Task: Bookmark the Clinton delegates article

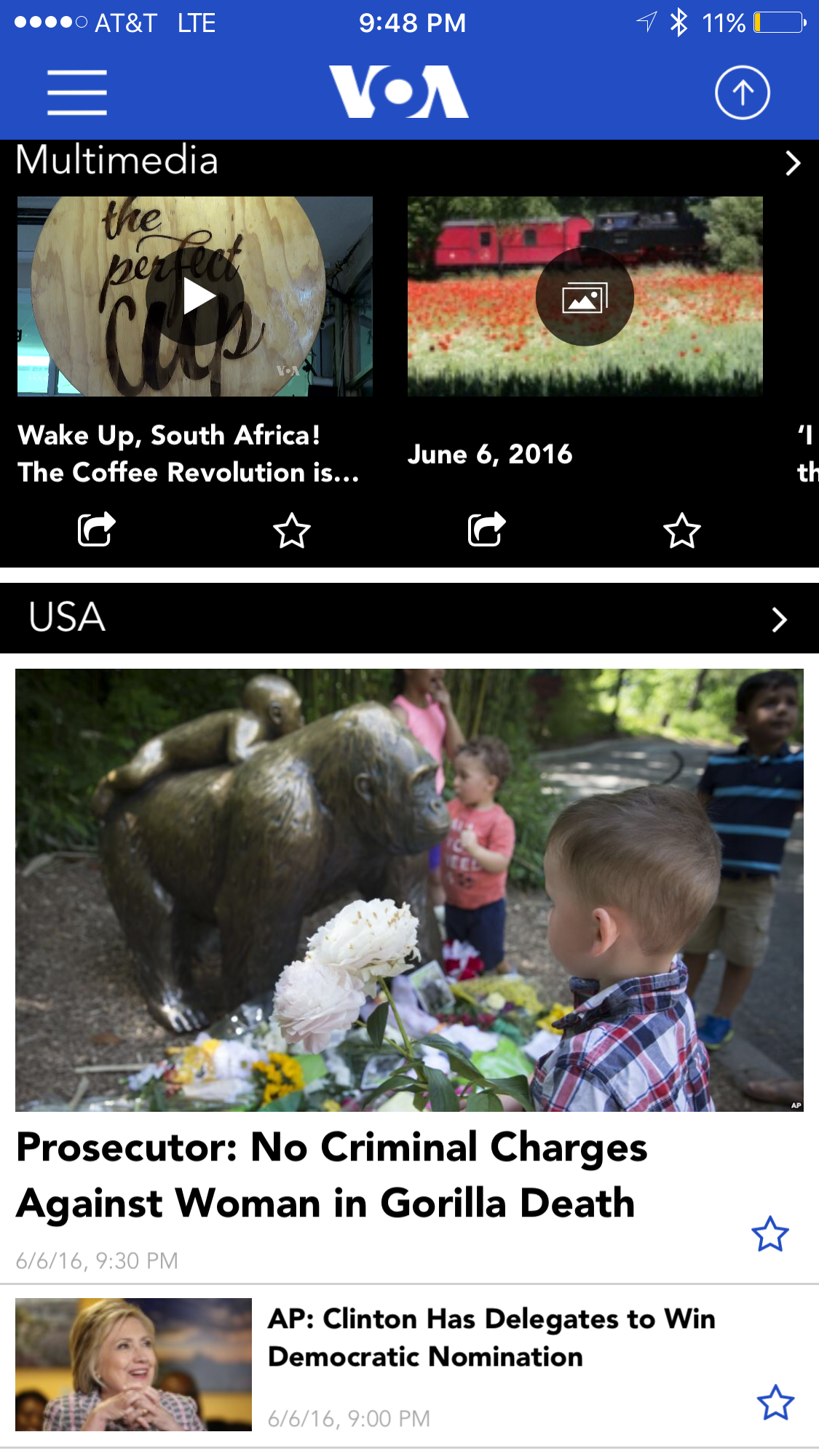Action: (x=775, y=1402)
